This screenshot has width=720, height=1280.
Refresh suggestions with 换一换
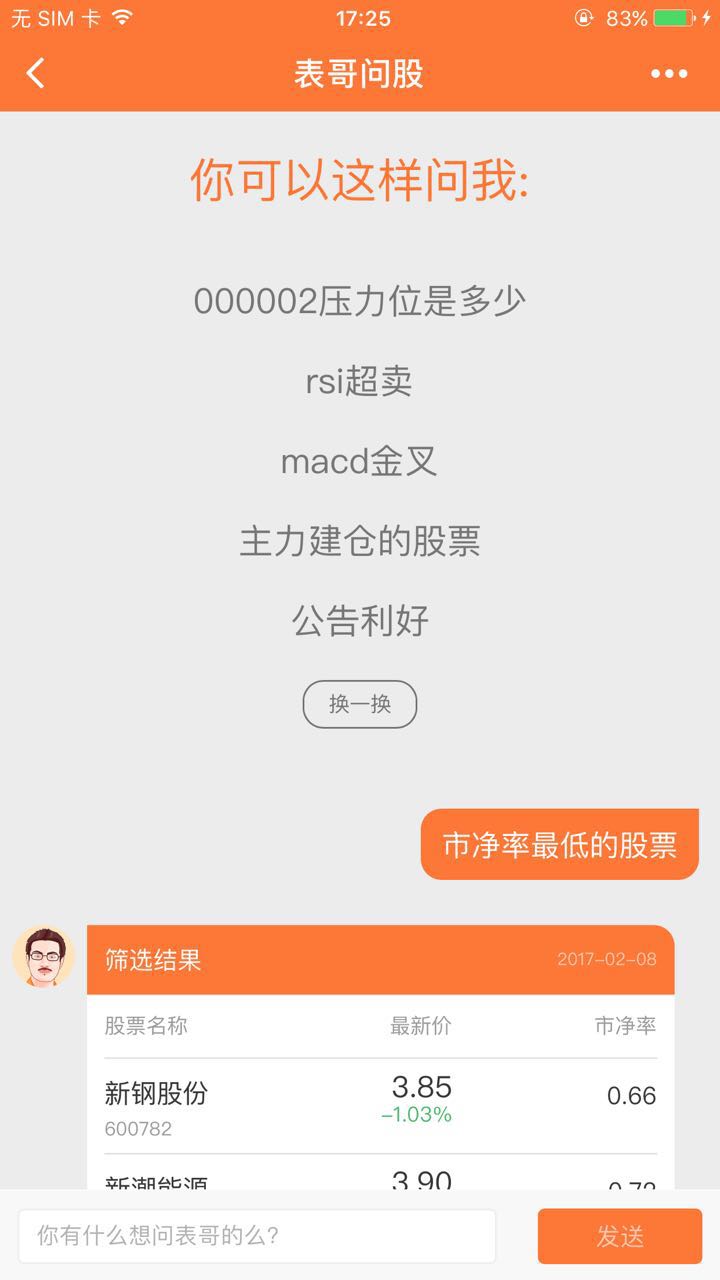(x=359, y=704)
